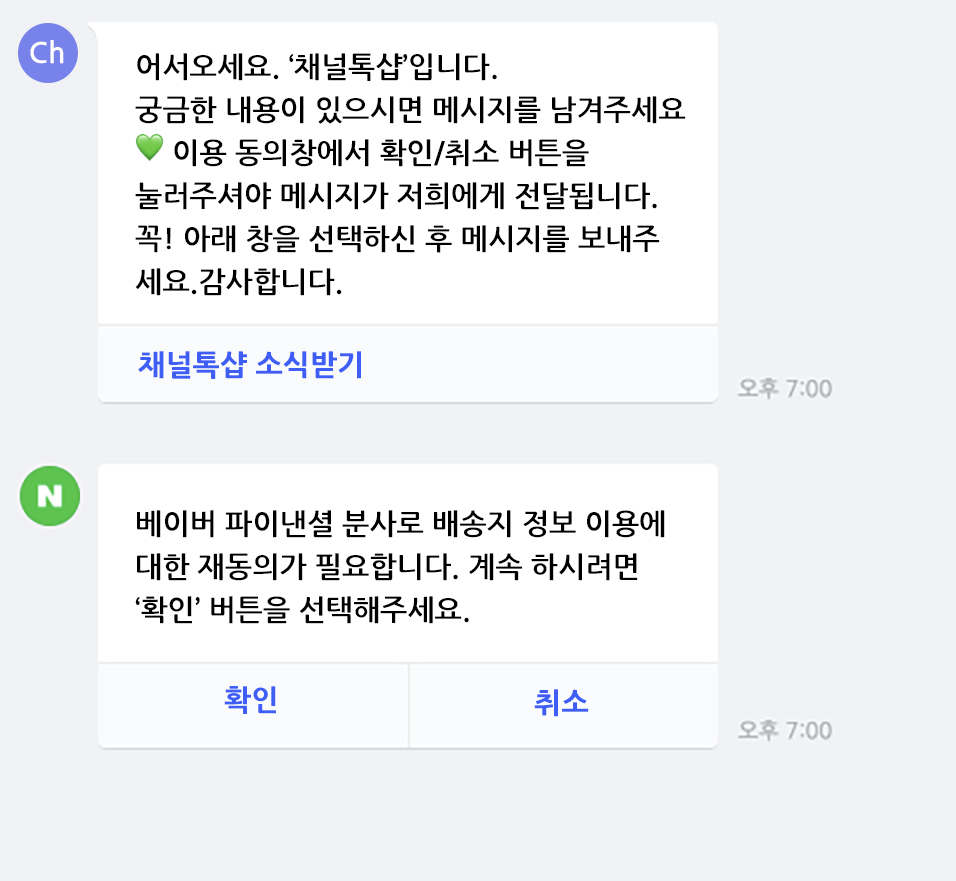Viewport: 956px width, 881px height.
Task: Tap the 채널톡샵 소식받기 button
Action: (251, 365)
